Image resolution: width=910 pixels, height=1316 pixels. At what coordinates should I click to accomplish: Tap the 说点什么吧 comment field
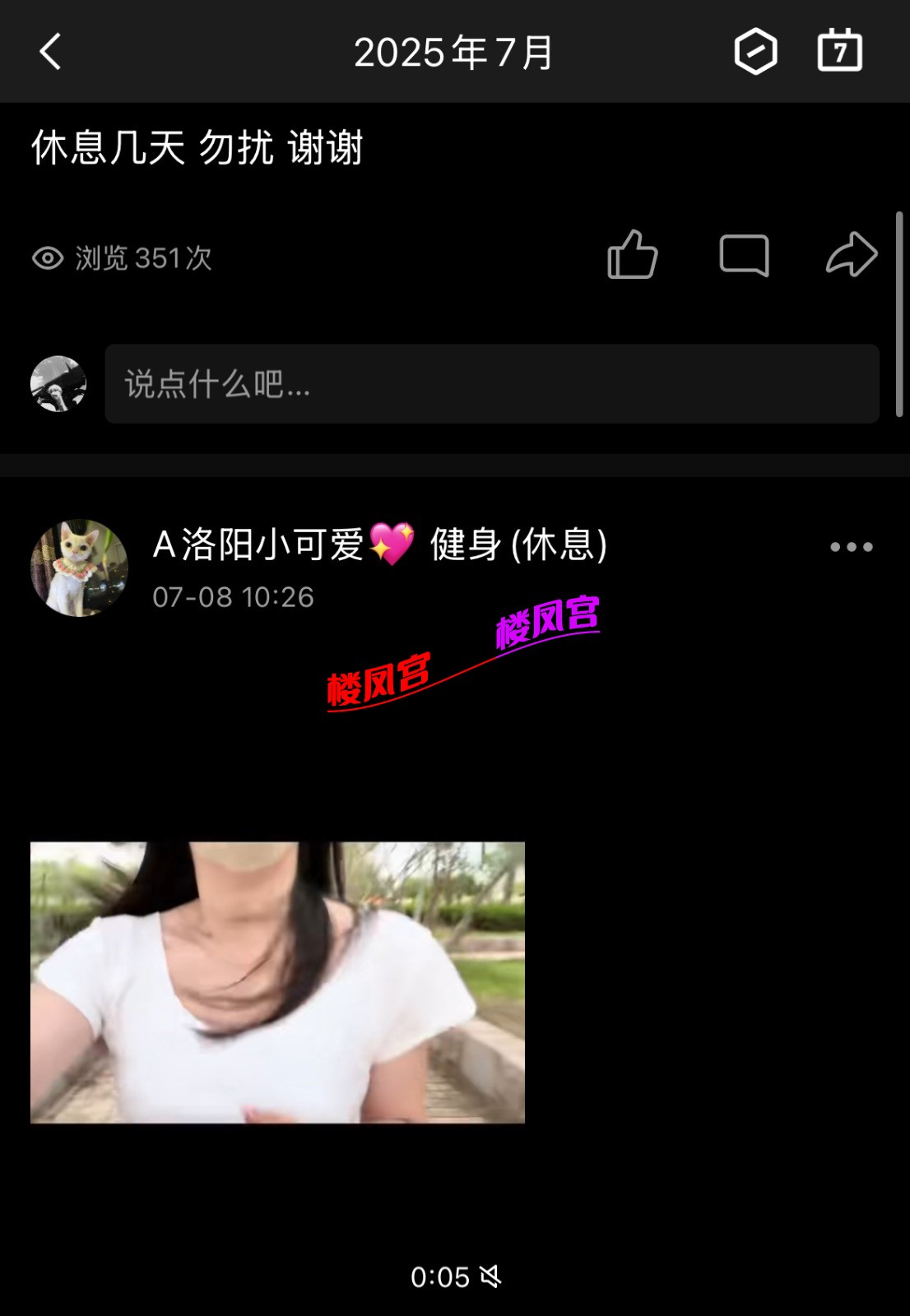(x=491, y=384)
